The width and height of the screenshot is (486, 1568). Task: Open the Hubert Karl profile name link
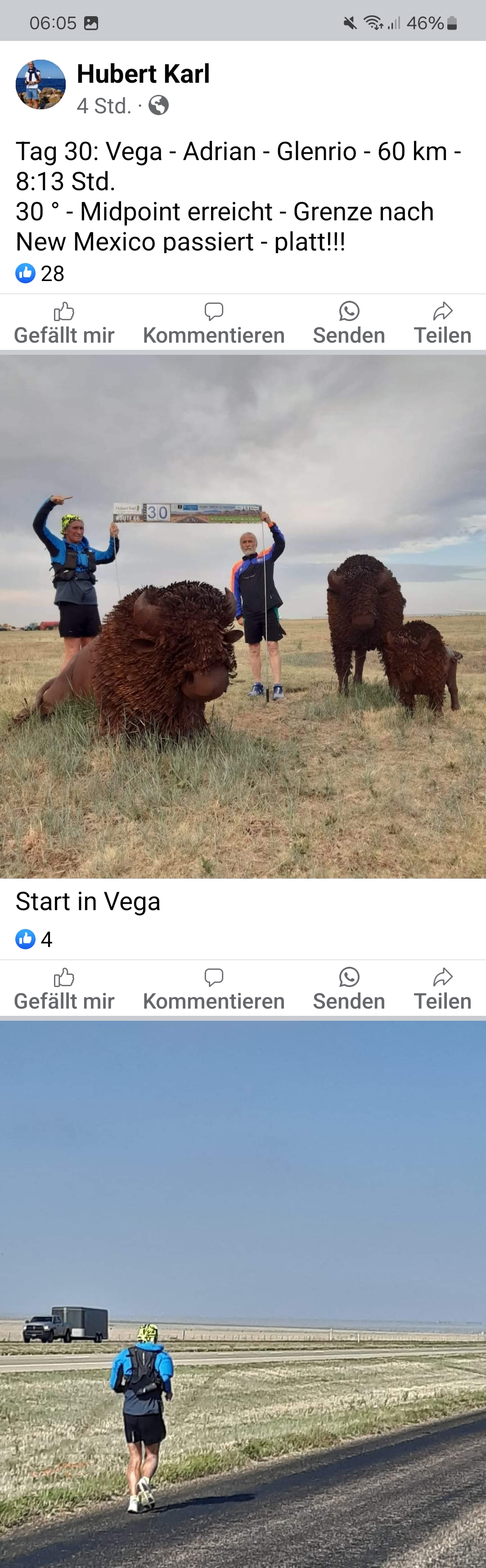(143, 74)
